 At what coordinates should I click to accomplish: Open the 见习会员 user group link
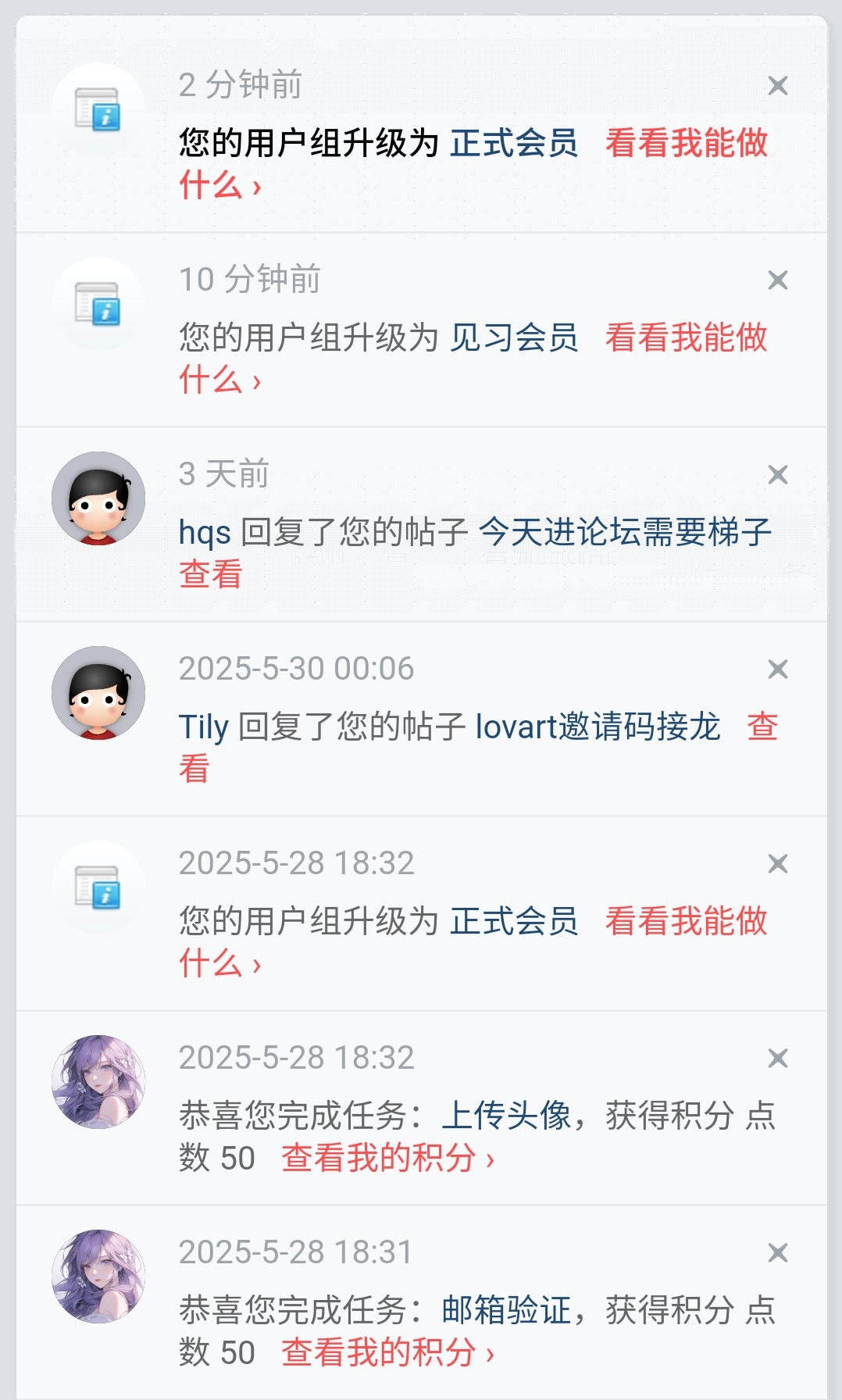click(x=514, y=338)
